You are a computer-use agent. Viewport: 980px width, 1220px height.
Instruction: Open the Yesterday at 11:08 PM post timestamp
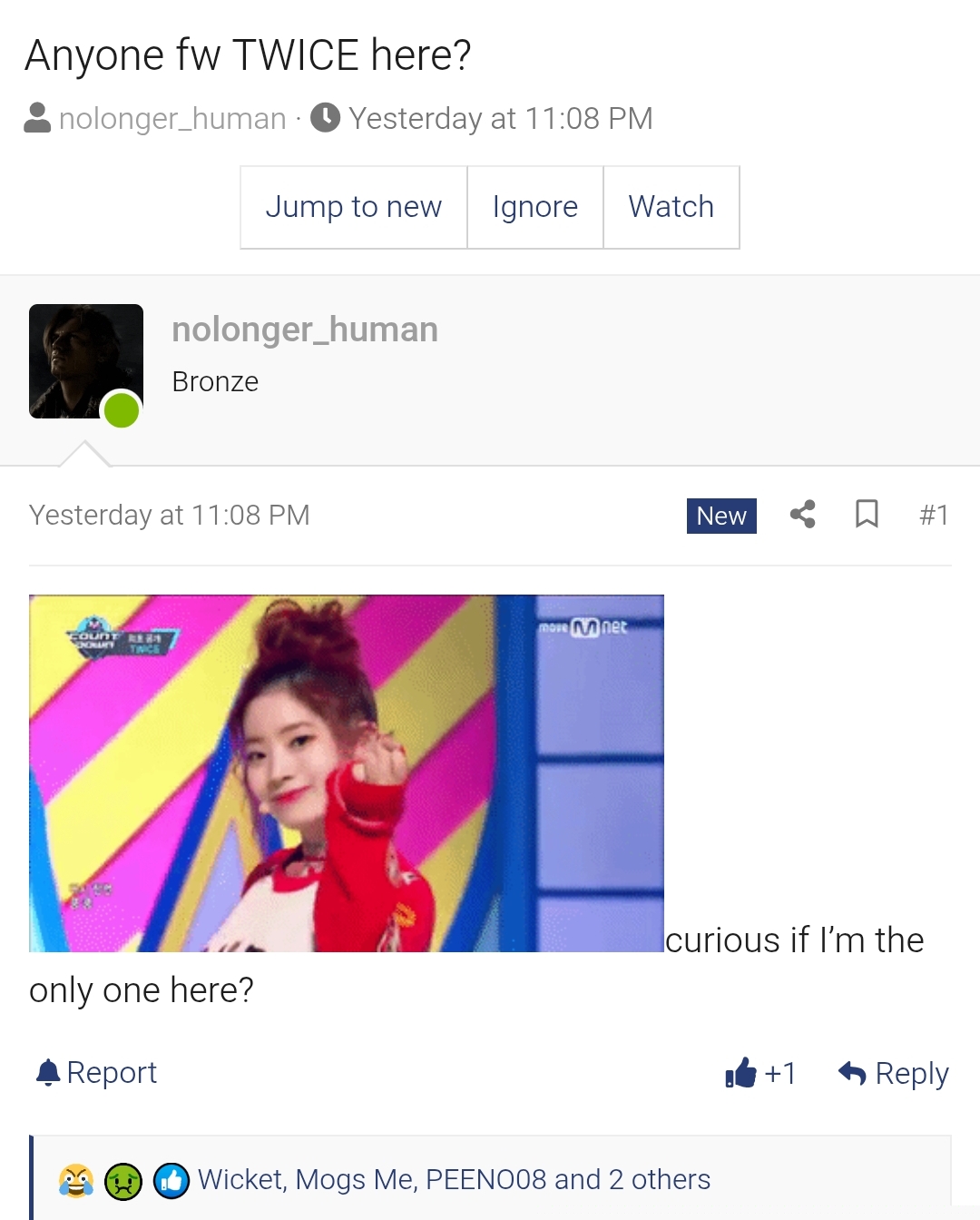click(170, 515)
